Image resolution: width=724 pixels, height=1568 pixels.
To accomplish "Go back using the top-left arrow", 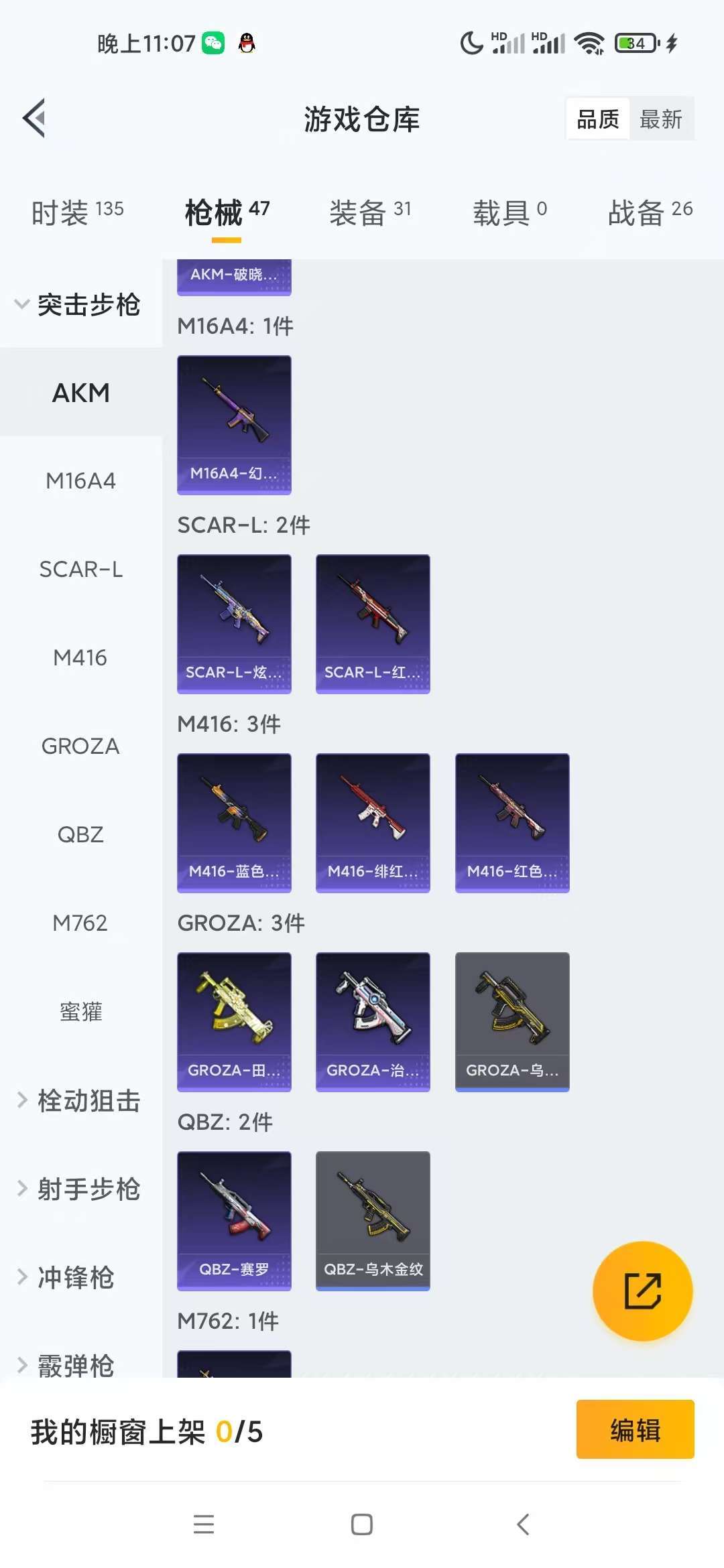I will [x=35, y=119].
